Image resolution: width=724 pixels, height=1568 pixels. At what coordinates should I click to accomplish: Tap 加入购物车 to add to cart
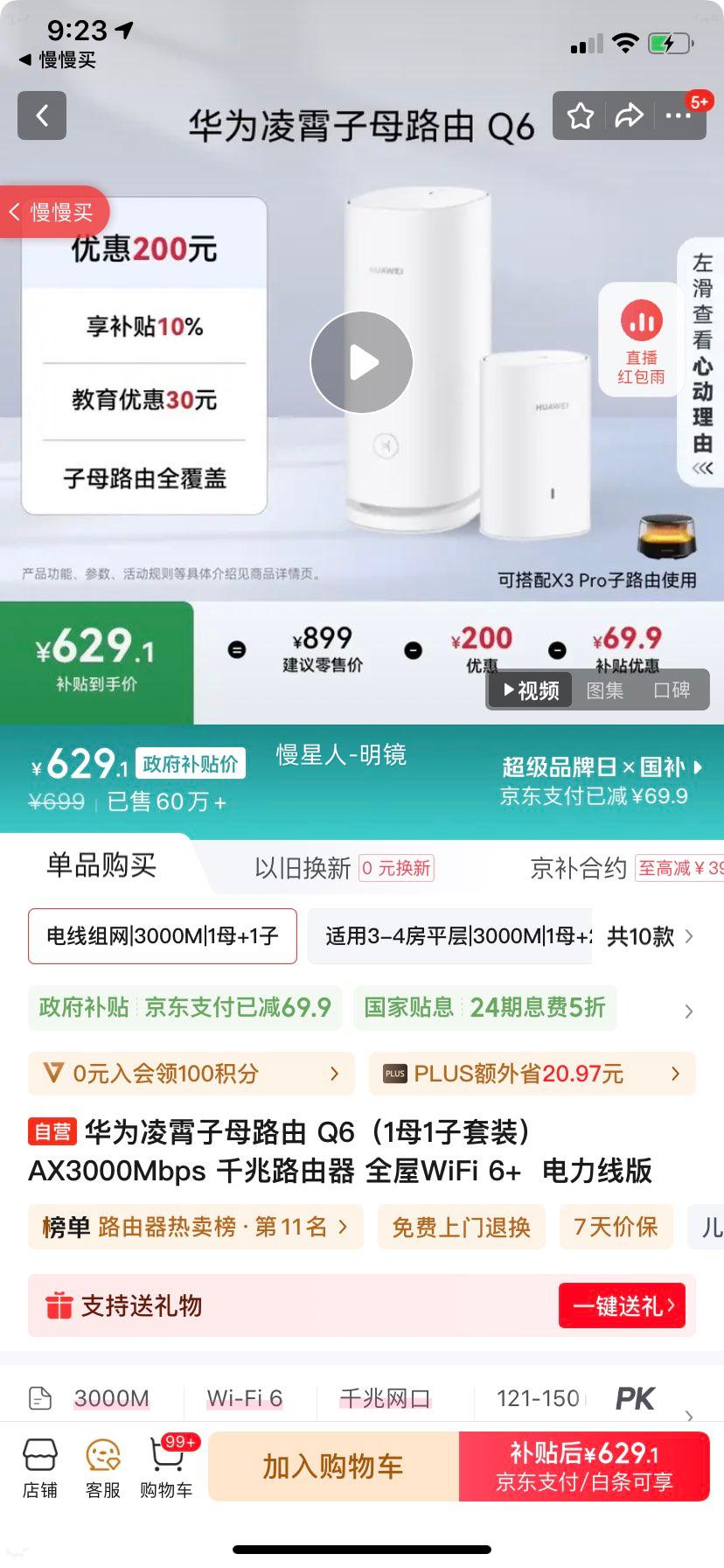pyautogui.click(x=331, y=1466)
